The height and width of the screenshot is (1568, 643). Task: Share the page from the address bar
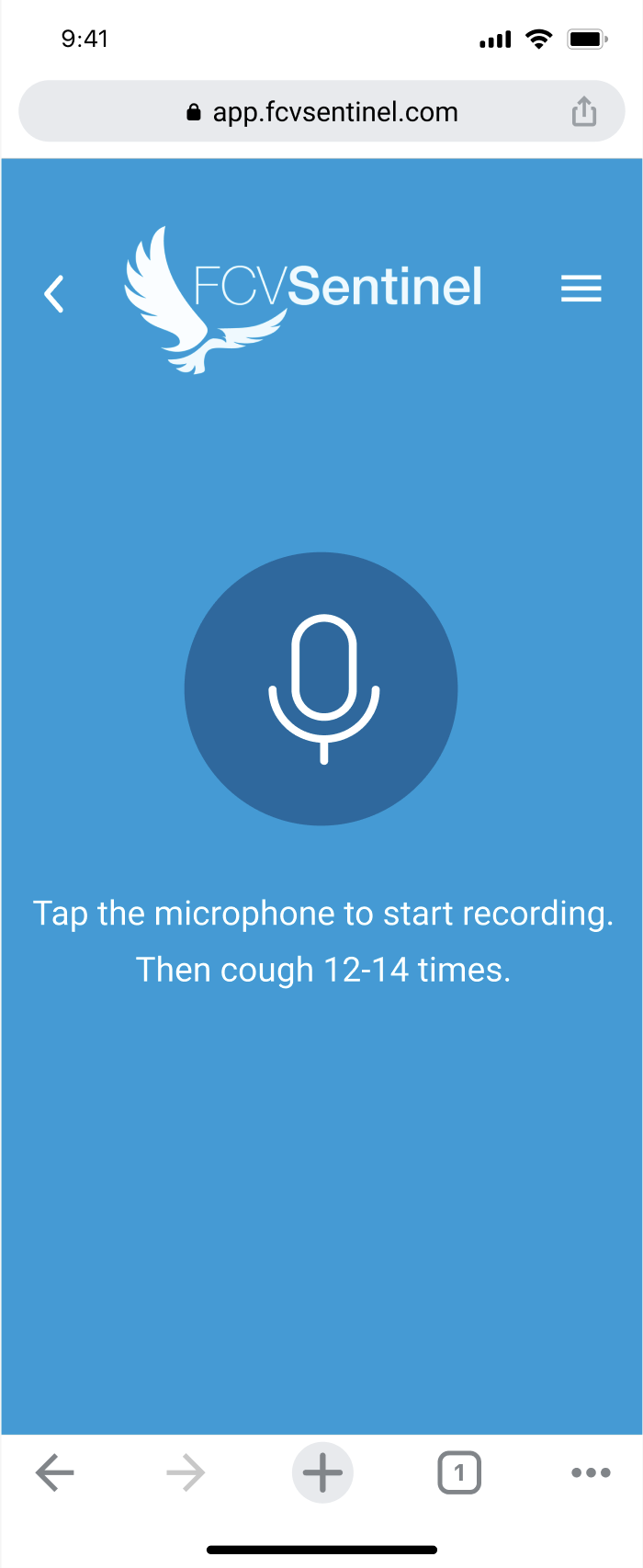click(x=584, y=112)
